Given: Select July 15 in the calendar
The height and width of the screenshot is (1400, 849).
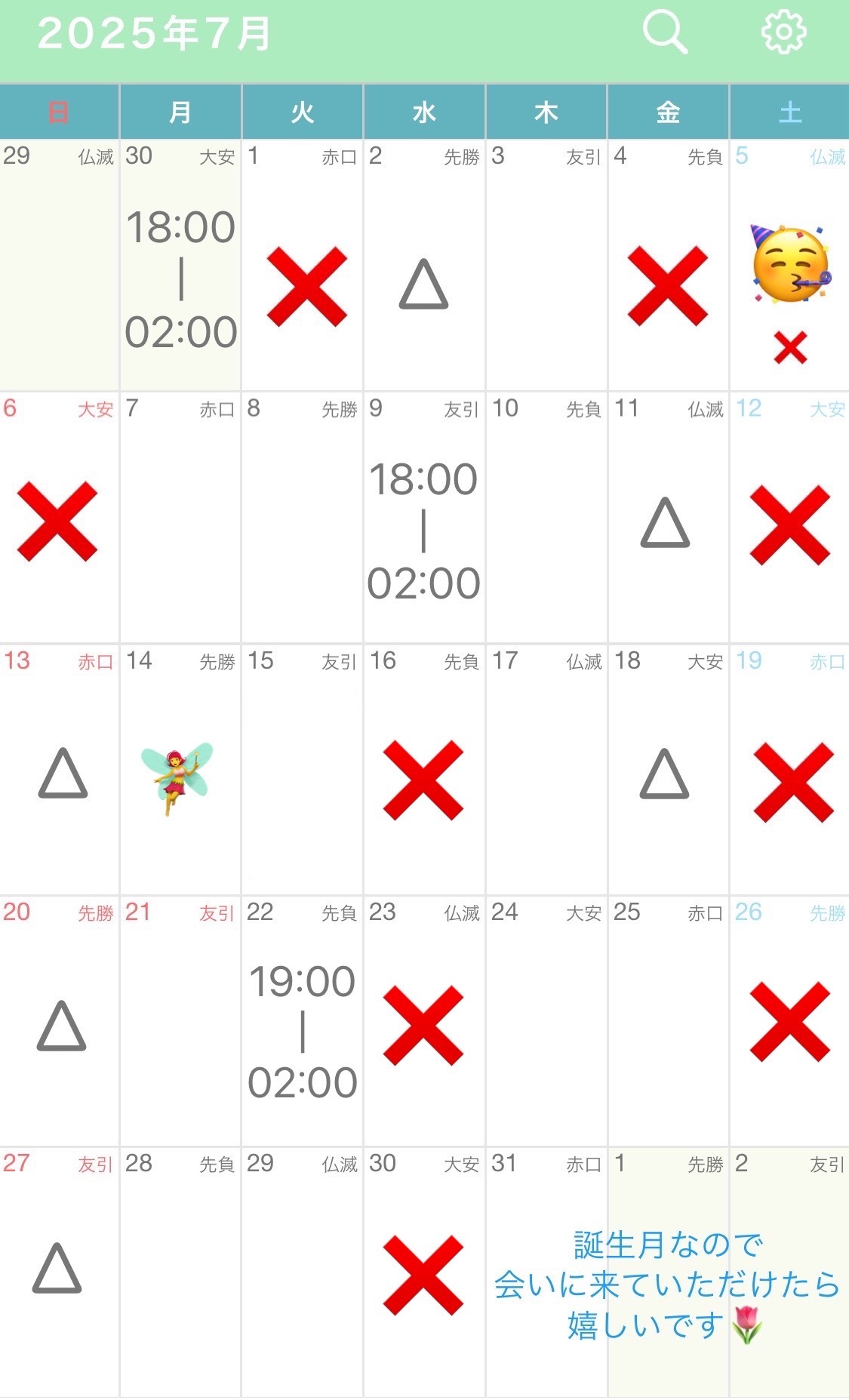Looking at the screenshot, I should [x=303, y=770].
